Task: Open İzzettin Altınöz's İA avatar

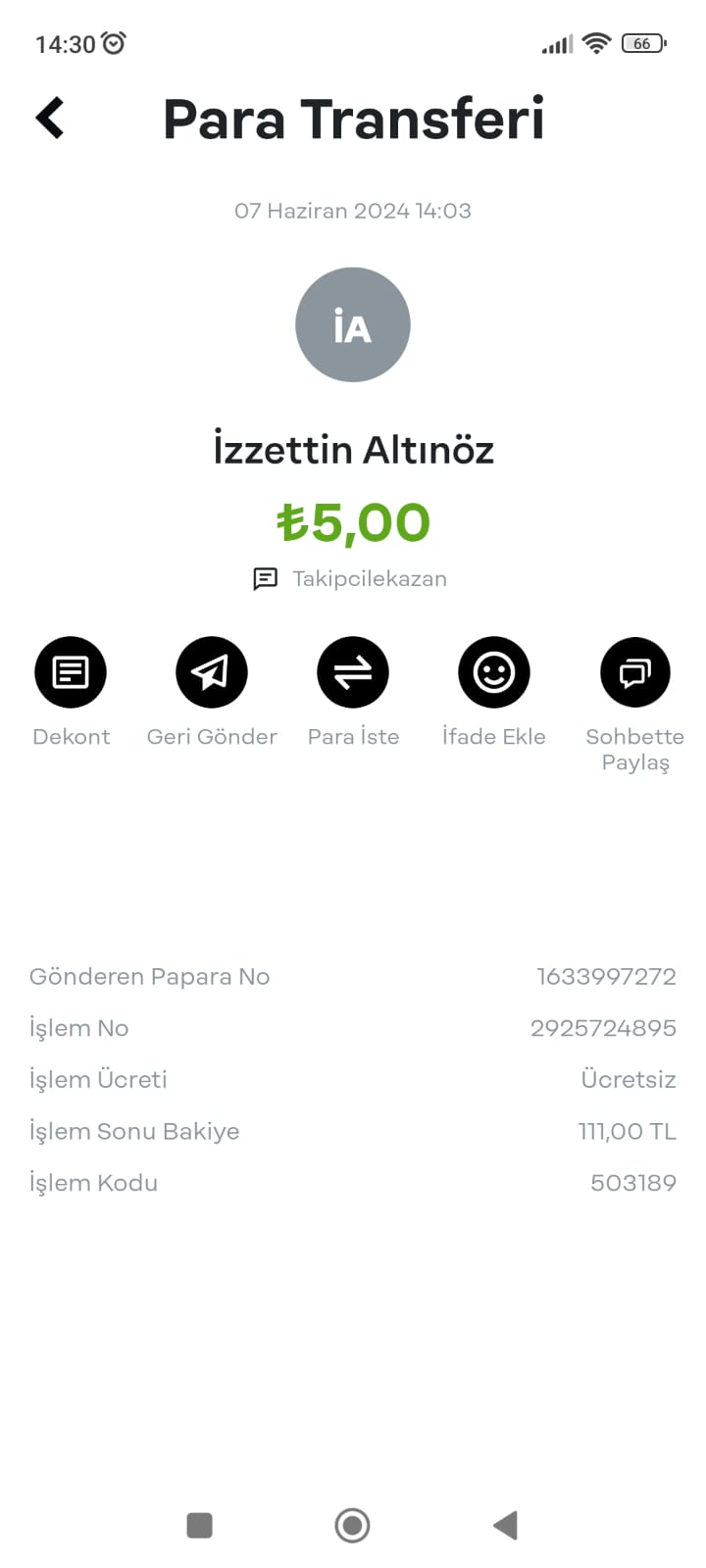Action: tap(353, 324)
